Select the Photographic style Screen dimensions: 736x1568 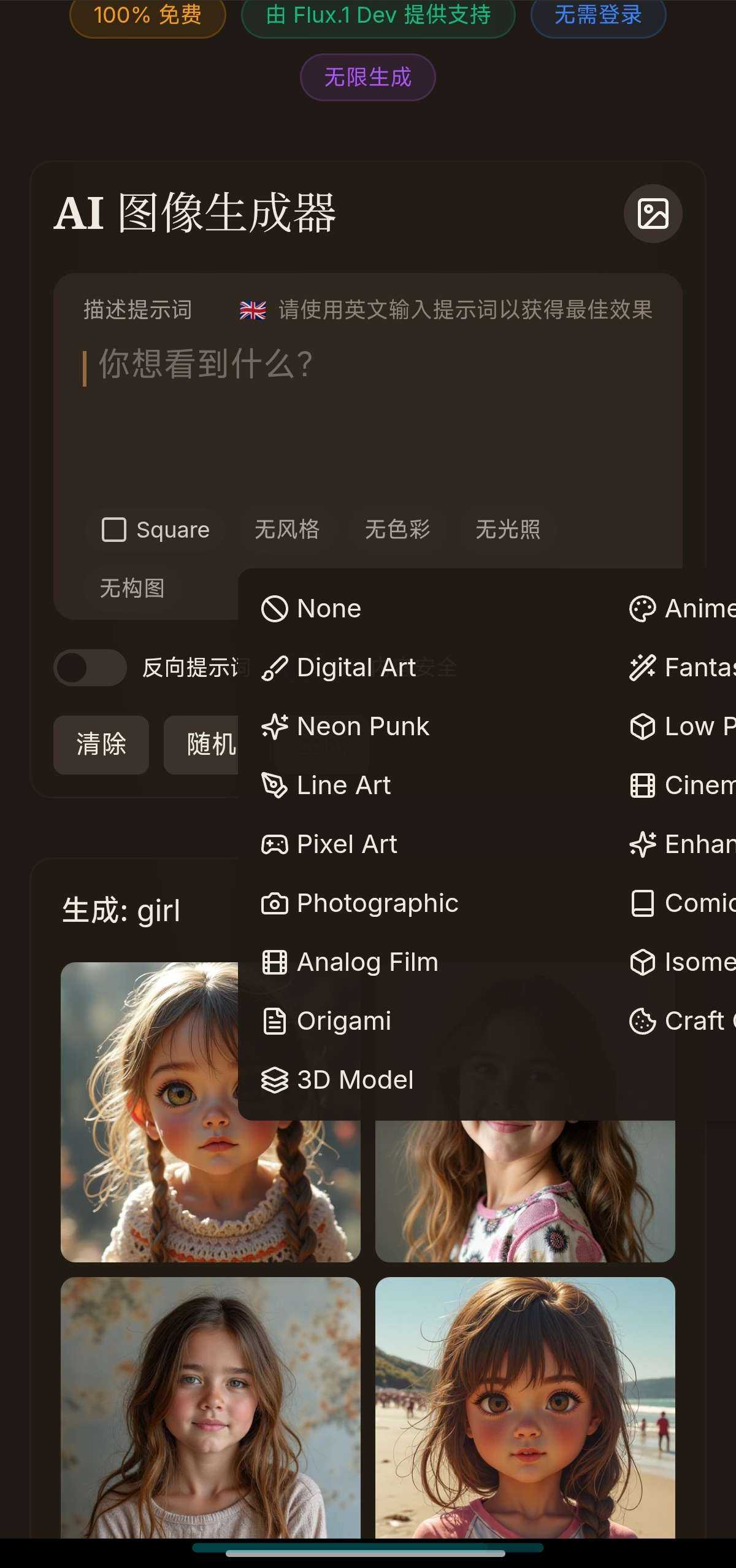359,903
